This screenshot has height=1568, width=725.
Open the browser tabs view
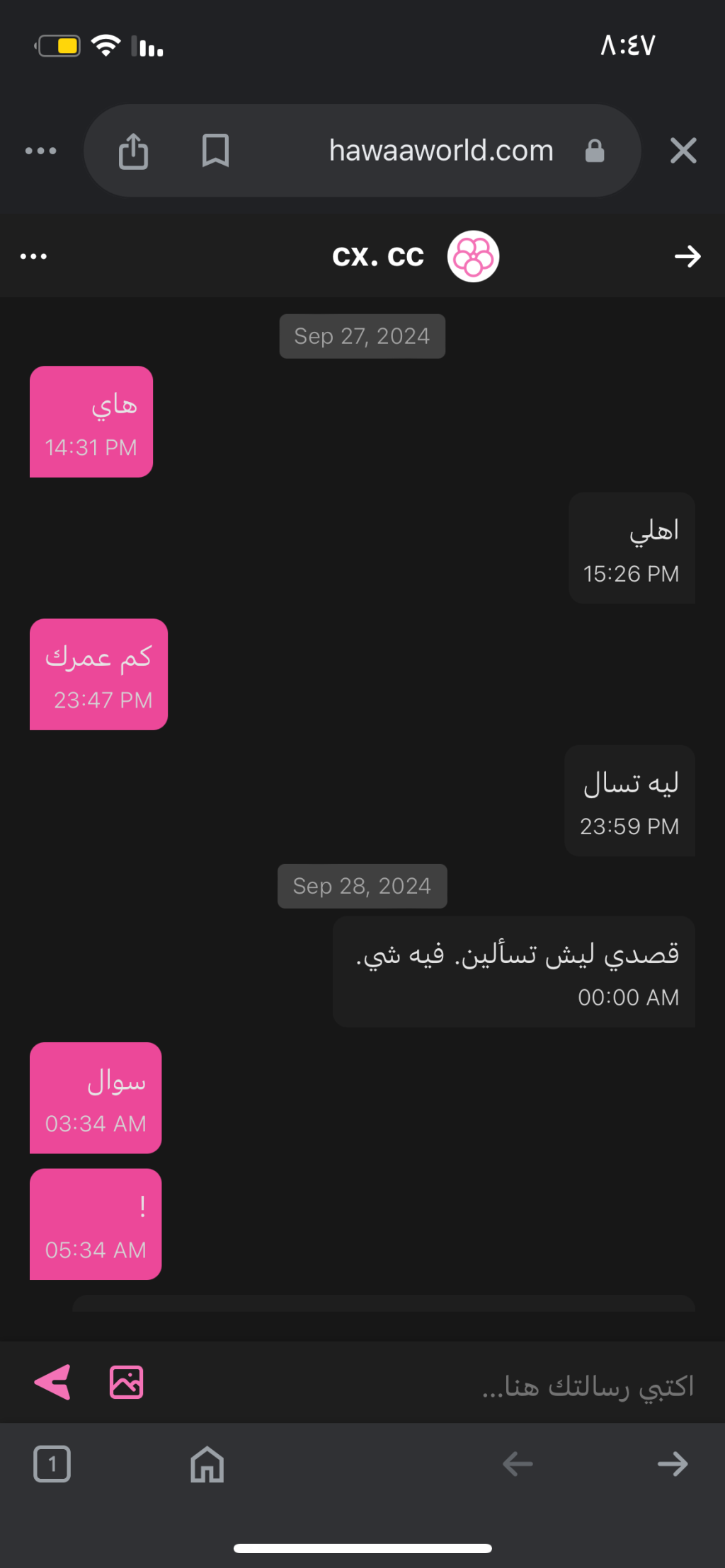pyautogui.click(x=52, y=1463)
